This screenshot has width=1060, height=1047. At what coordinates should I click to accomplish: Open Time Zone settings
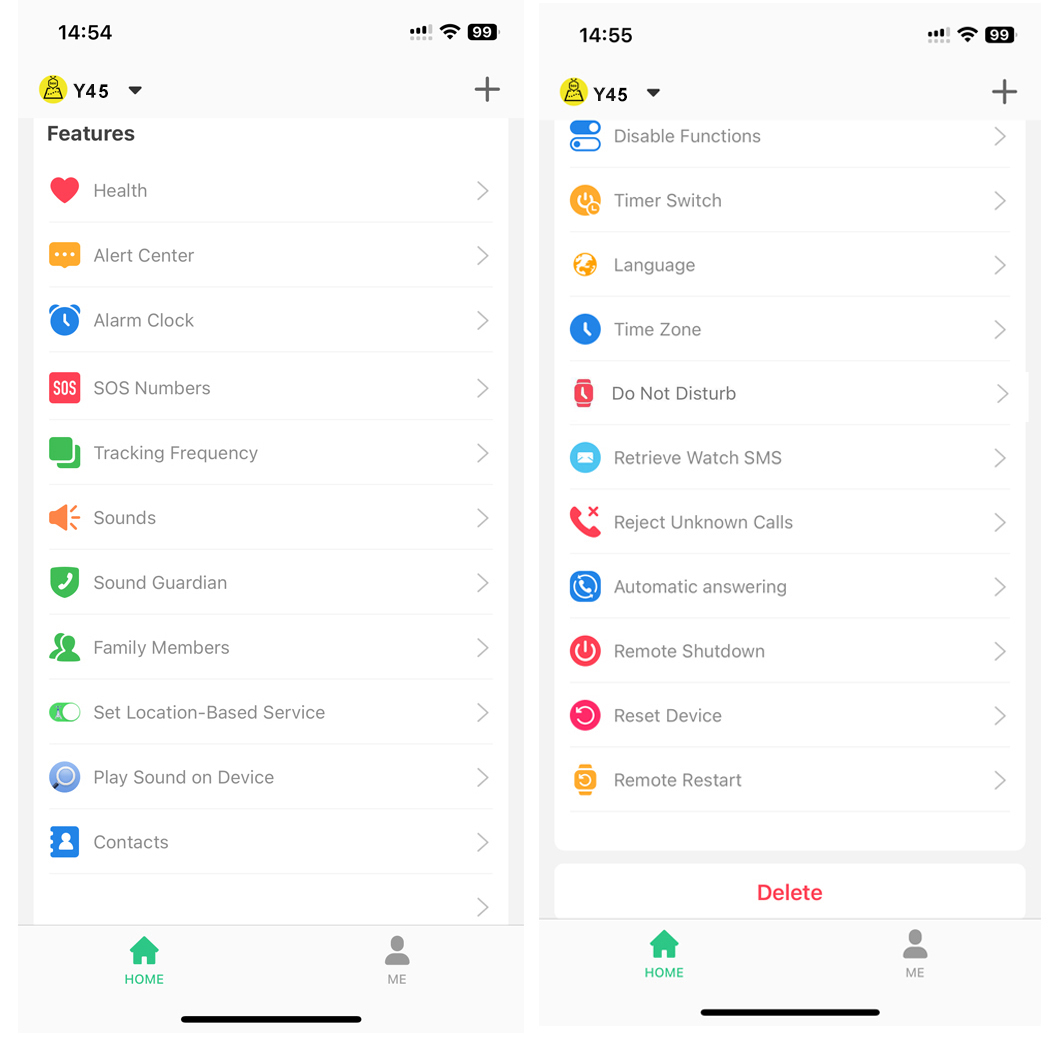pyautogui.click(x=788, y=330)
